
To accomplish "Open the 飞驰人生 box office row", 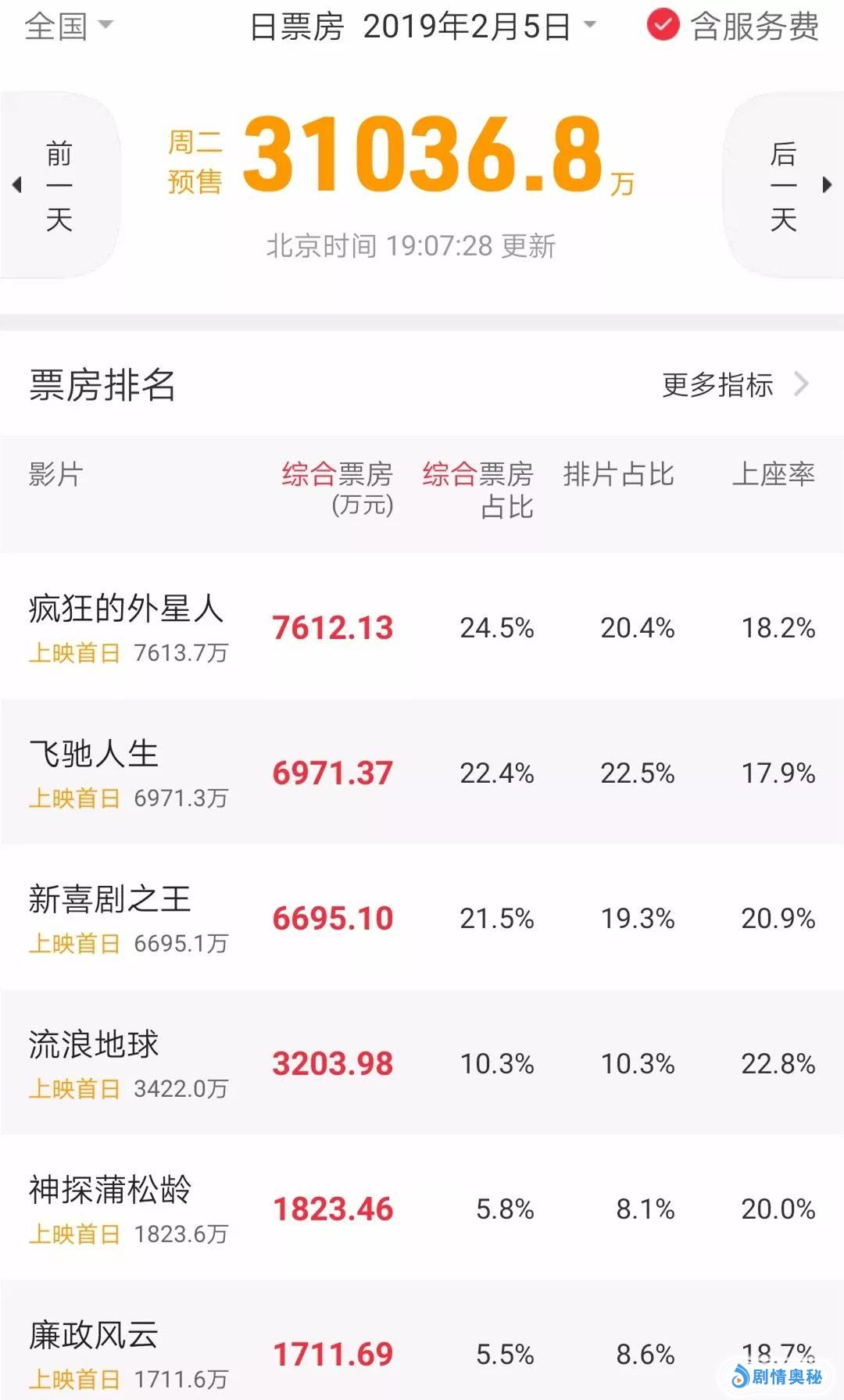I will [x=422, y=773].
